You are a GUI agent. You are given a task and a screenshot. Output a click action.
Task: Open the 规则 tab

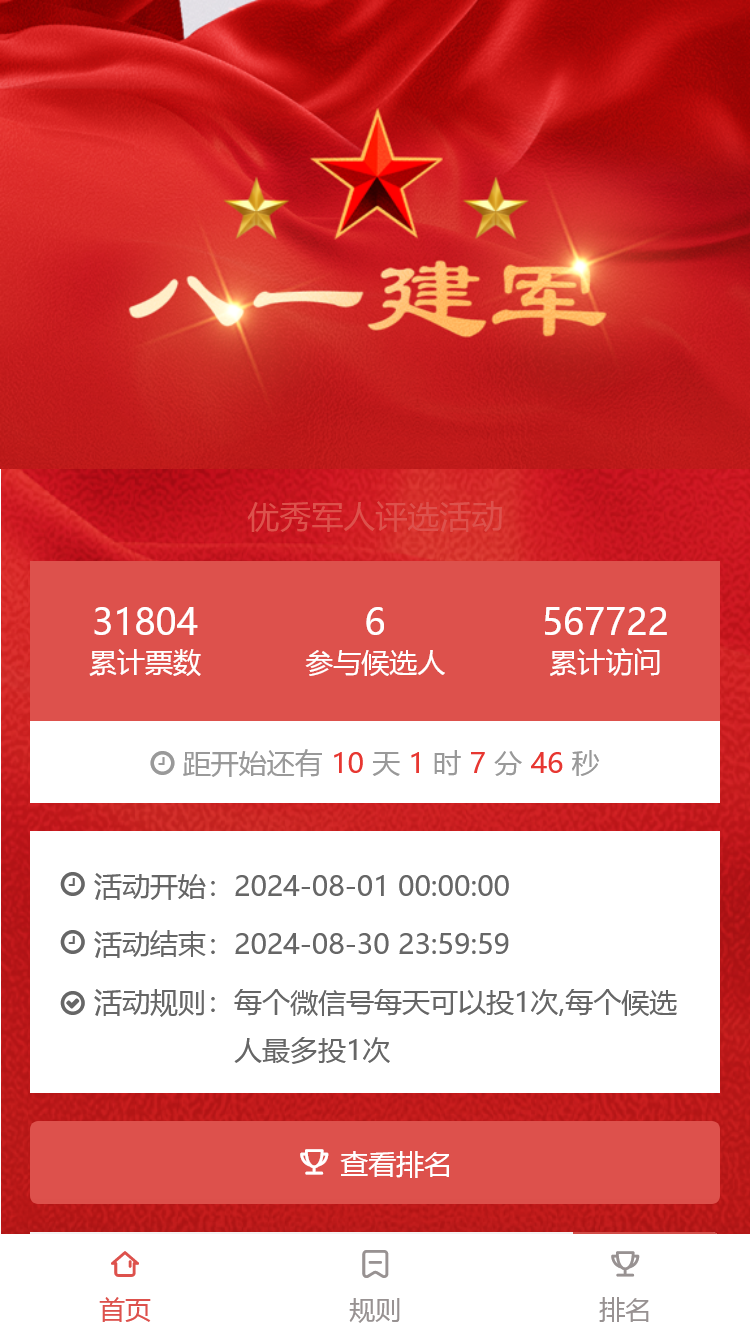(375, 1285)
